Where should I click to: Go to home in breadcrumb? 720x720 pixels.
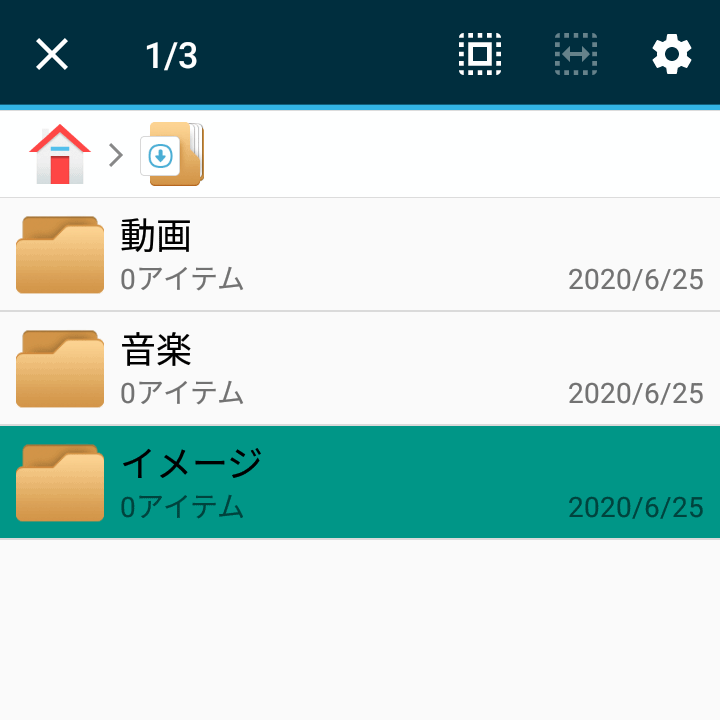pyautogui.click(x=60, y=154)
